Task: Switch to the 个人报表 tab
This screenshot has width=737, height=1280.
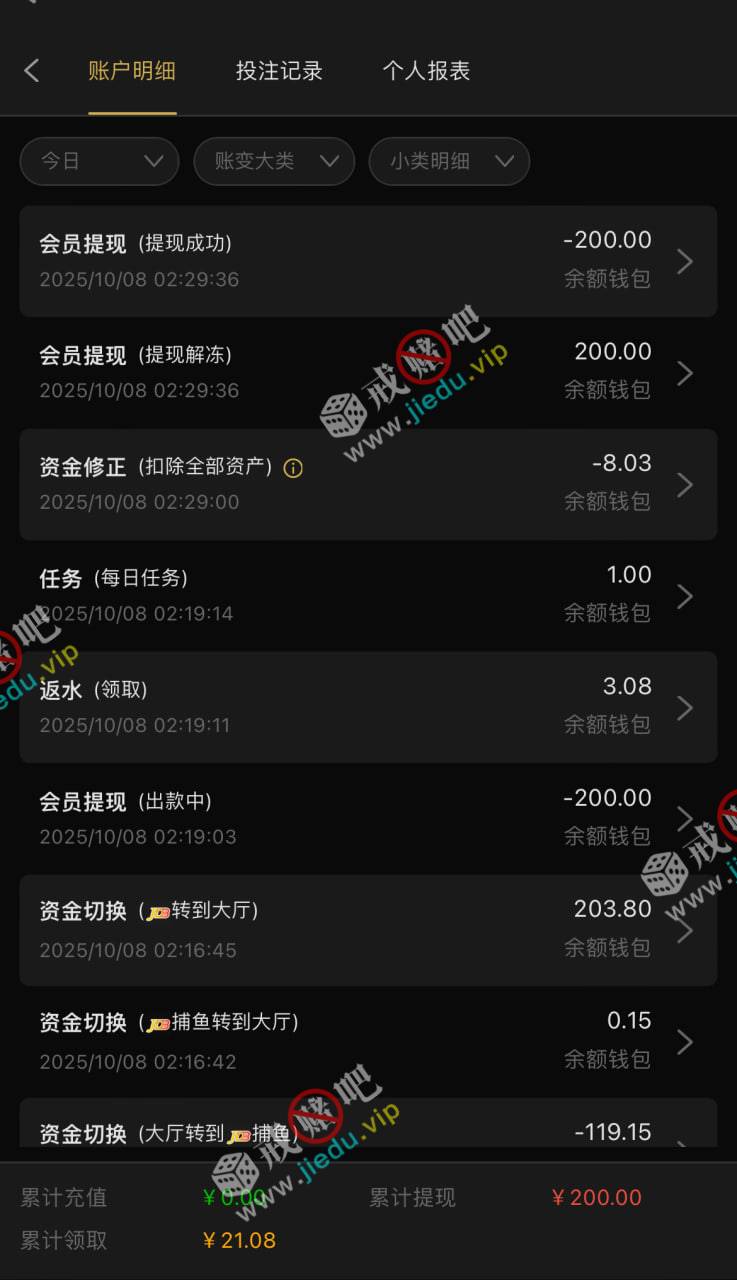Action: (x=426, y=71)
